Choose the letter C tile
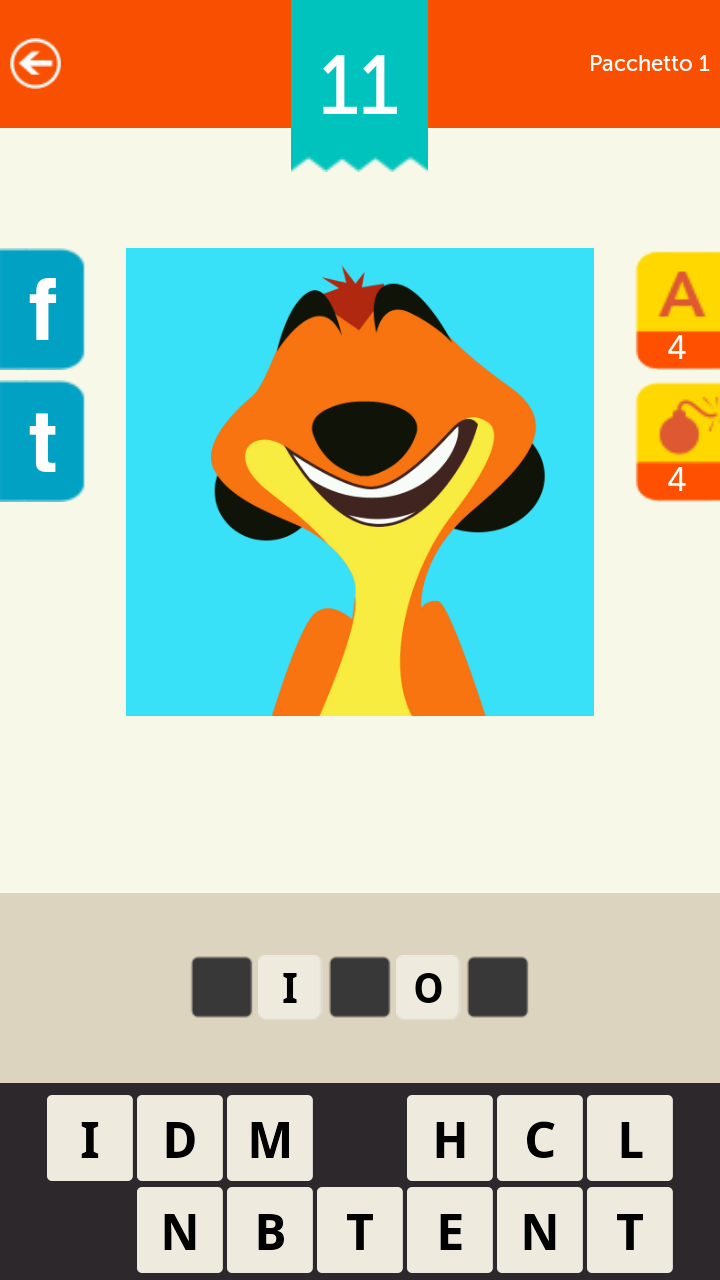720x1280 pixels. coord(540,1138)
